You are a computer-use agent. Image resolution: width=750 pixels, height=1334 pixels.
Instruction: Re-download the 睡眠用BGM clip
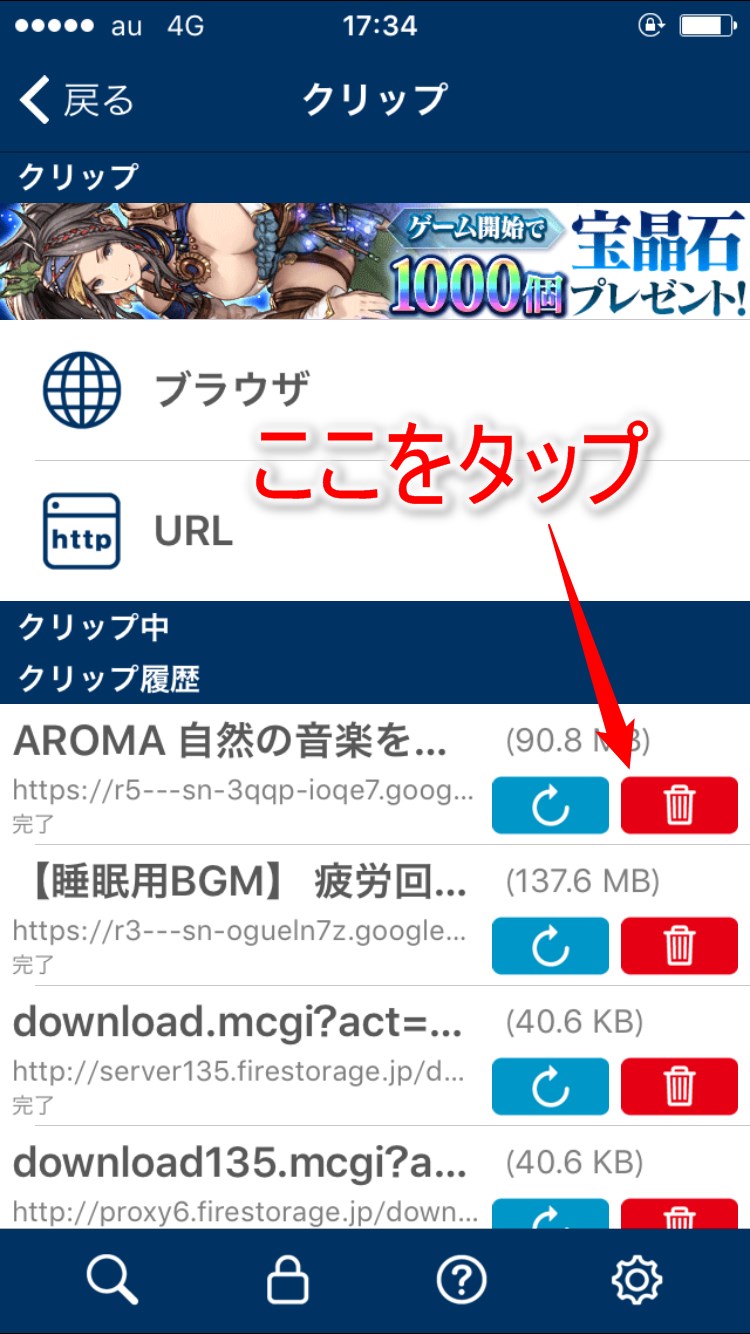(x=549, y=945)
